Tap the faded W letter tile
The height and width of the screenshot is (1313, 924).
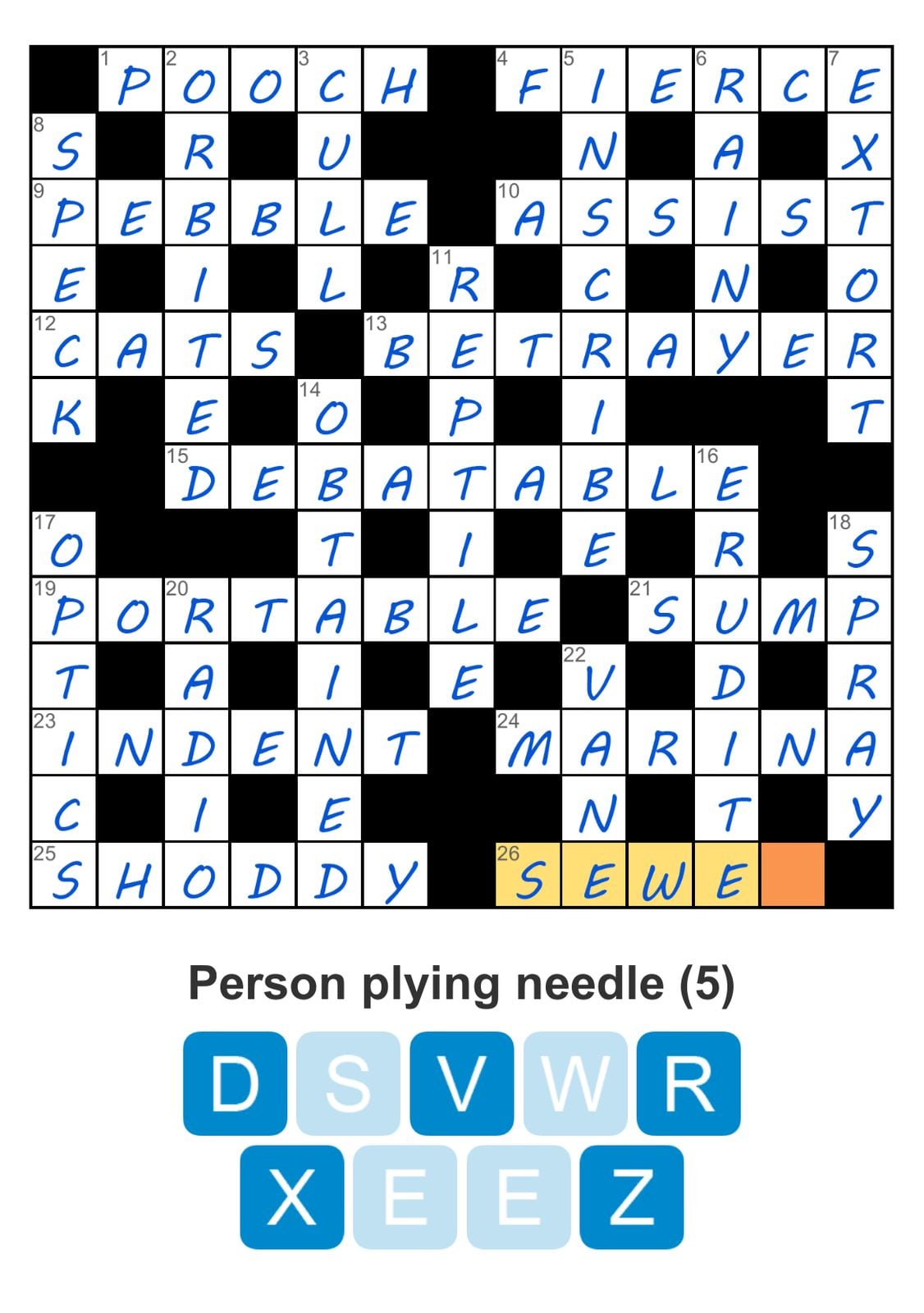(x=574, y=1083)
